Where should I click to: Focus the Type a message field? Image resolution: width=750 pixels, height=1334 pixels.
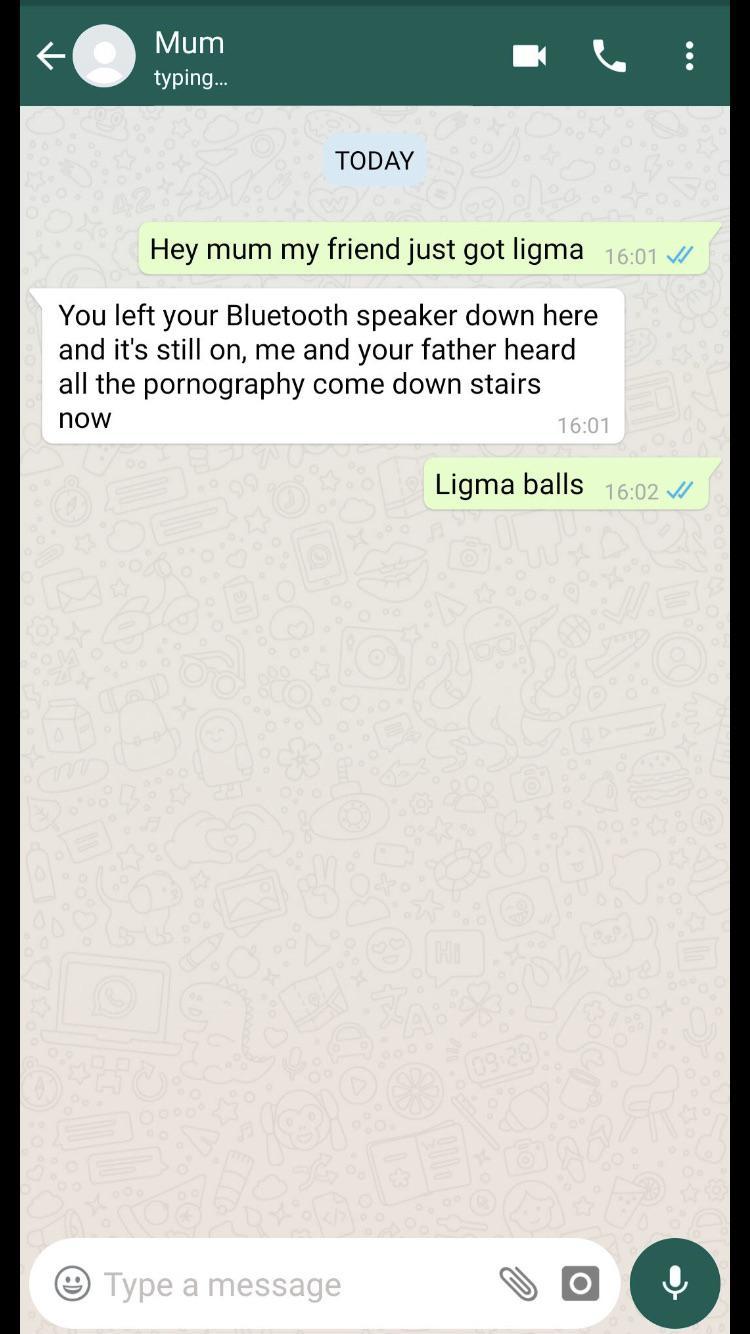click(x=290, y=1283)
